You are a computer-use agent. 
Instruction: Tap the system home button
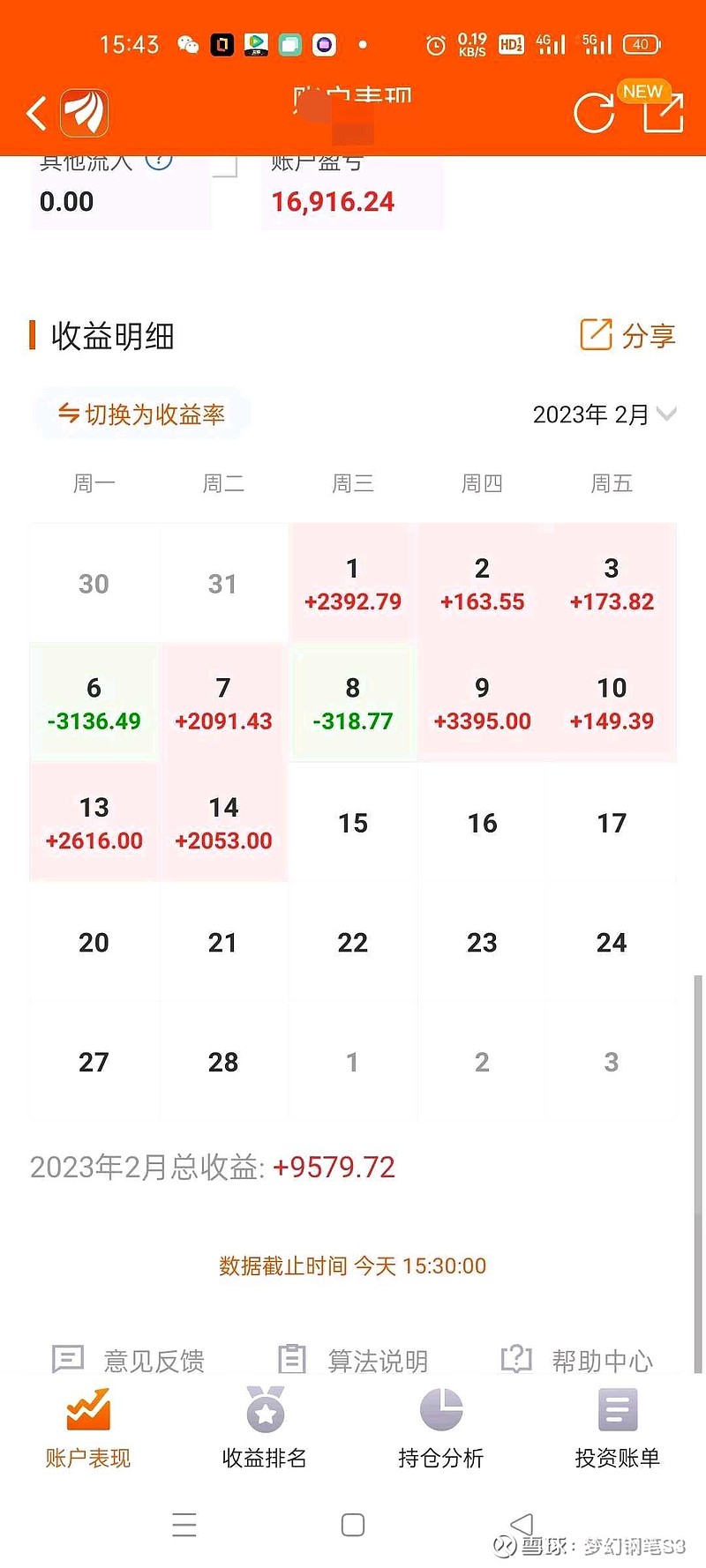coord(353,1525)
